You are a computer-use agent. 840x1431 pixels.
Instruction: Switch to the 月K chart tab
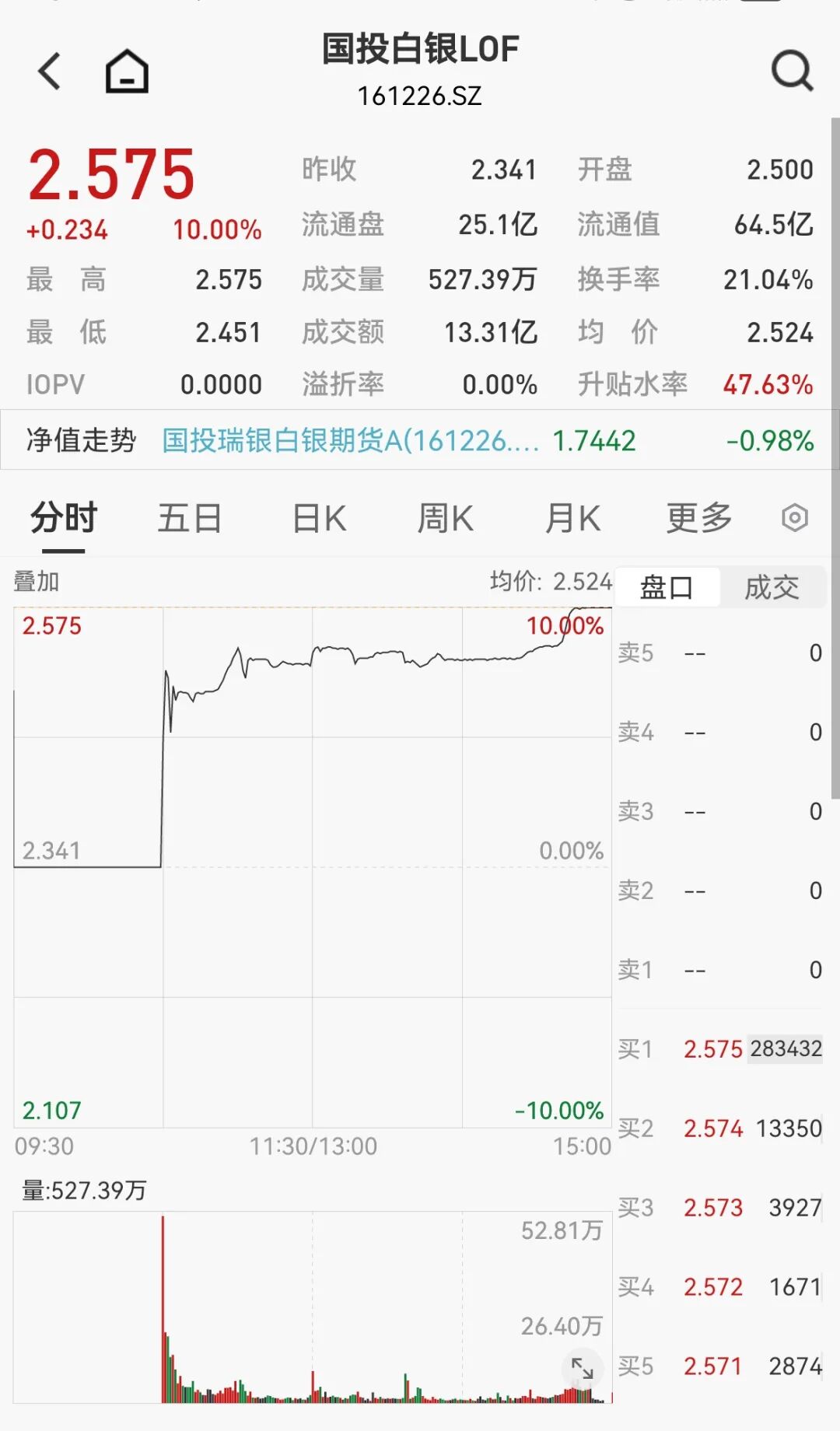572,519
